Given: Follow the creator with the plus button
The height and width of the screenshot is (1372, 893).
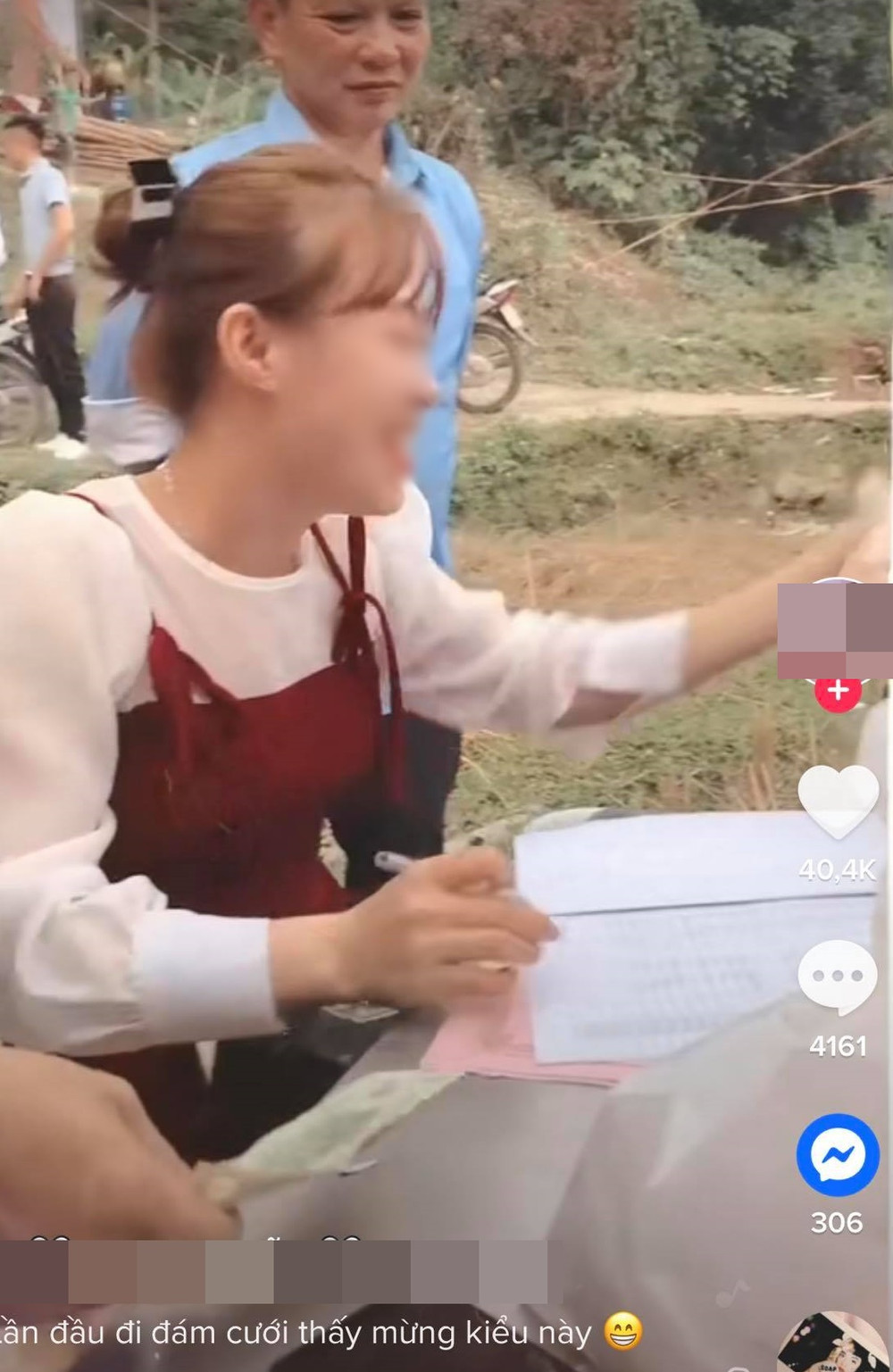Looking at the screenshot, I should (838, 692).
